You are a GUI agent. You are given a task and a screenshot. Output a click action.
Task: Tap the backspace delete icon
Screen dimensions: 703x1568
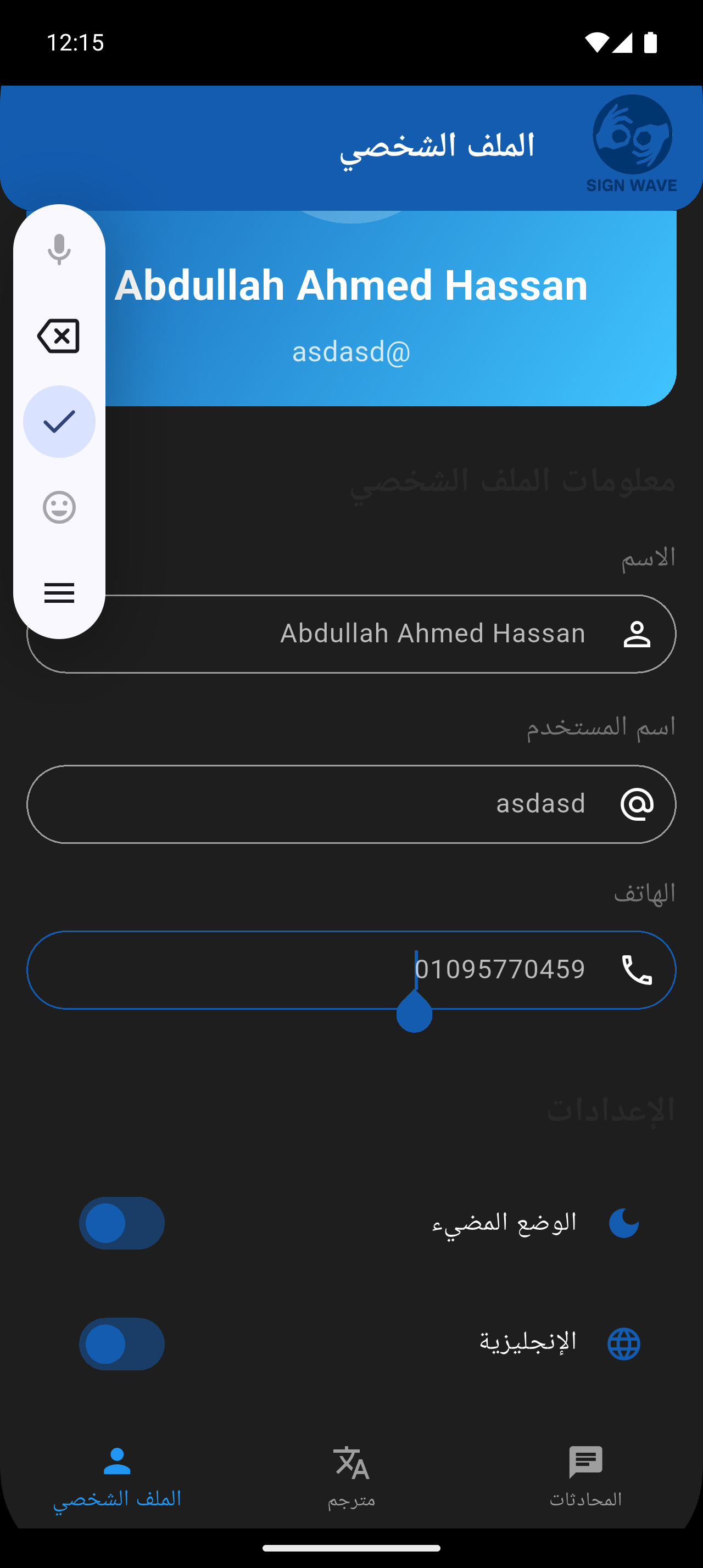tap(58, 335)
